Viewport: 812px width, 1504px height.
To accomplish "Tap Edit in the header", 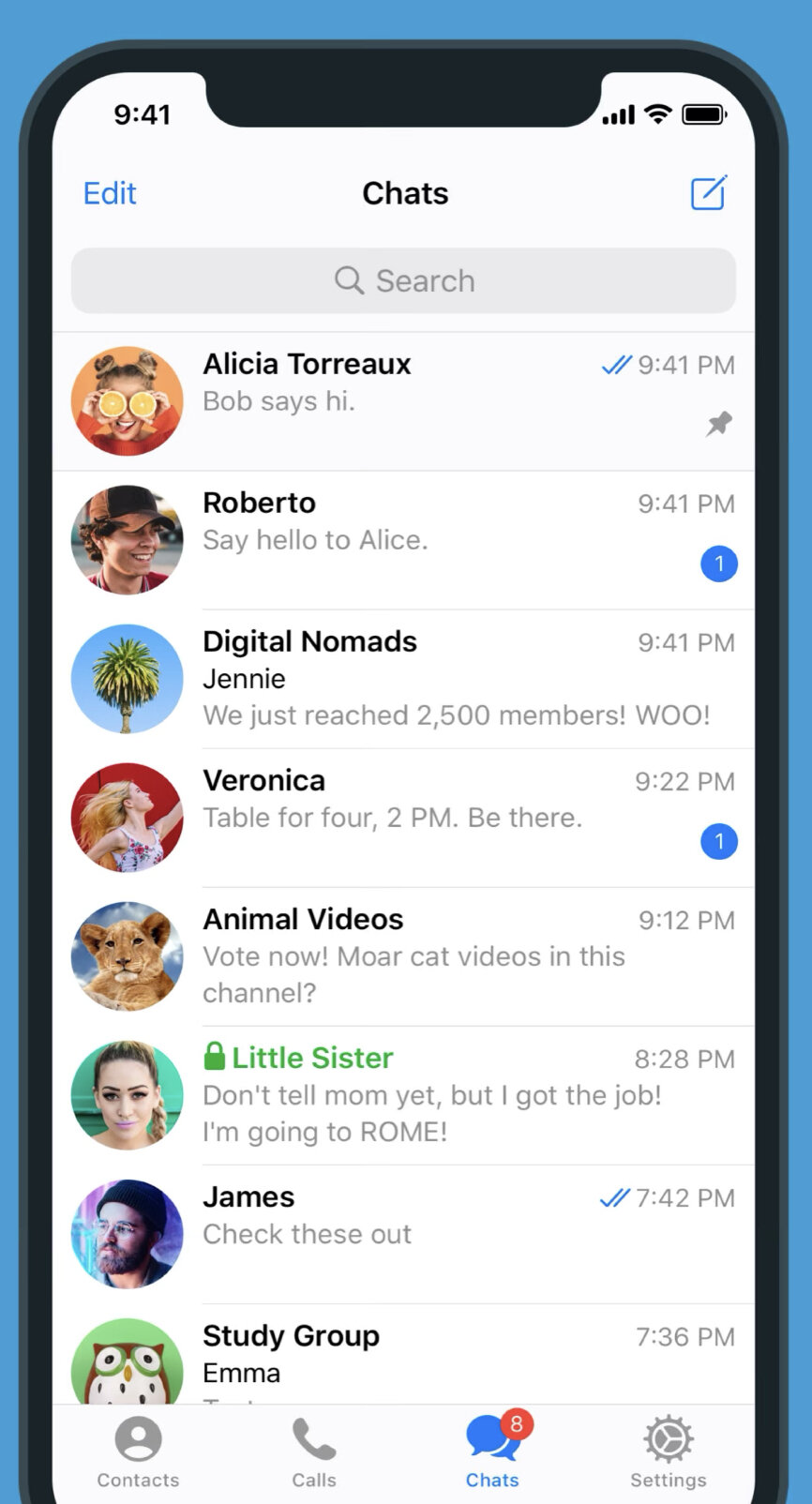I will pos(110,193).
